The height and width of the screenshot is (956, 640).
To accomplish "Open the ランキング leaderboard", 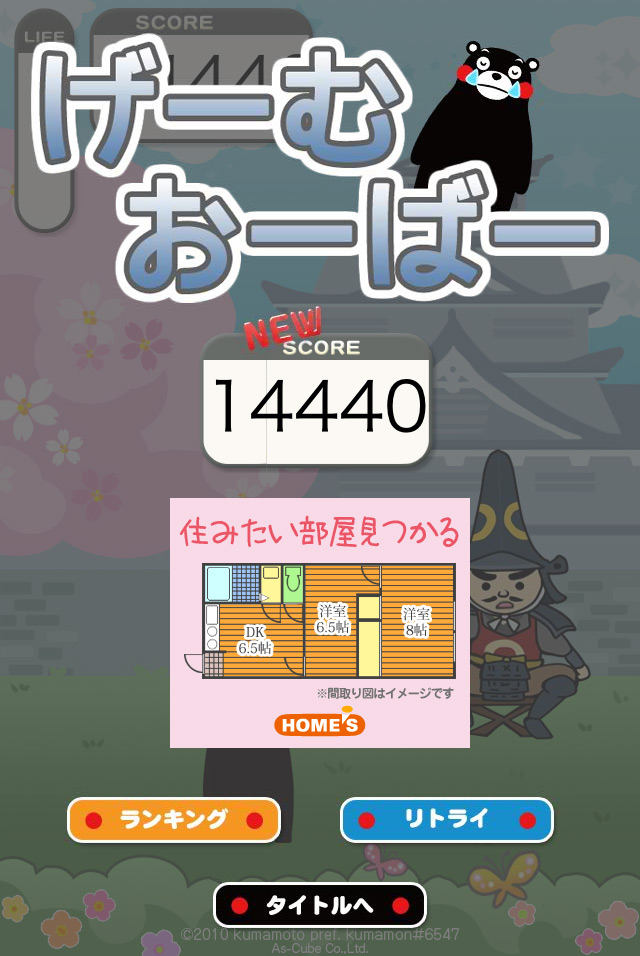I will pyautogui.click(x=174, y=820).
